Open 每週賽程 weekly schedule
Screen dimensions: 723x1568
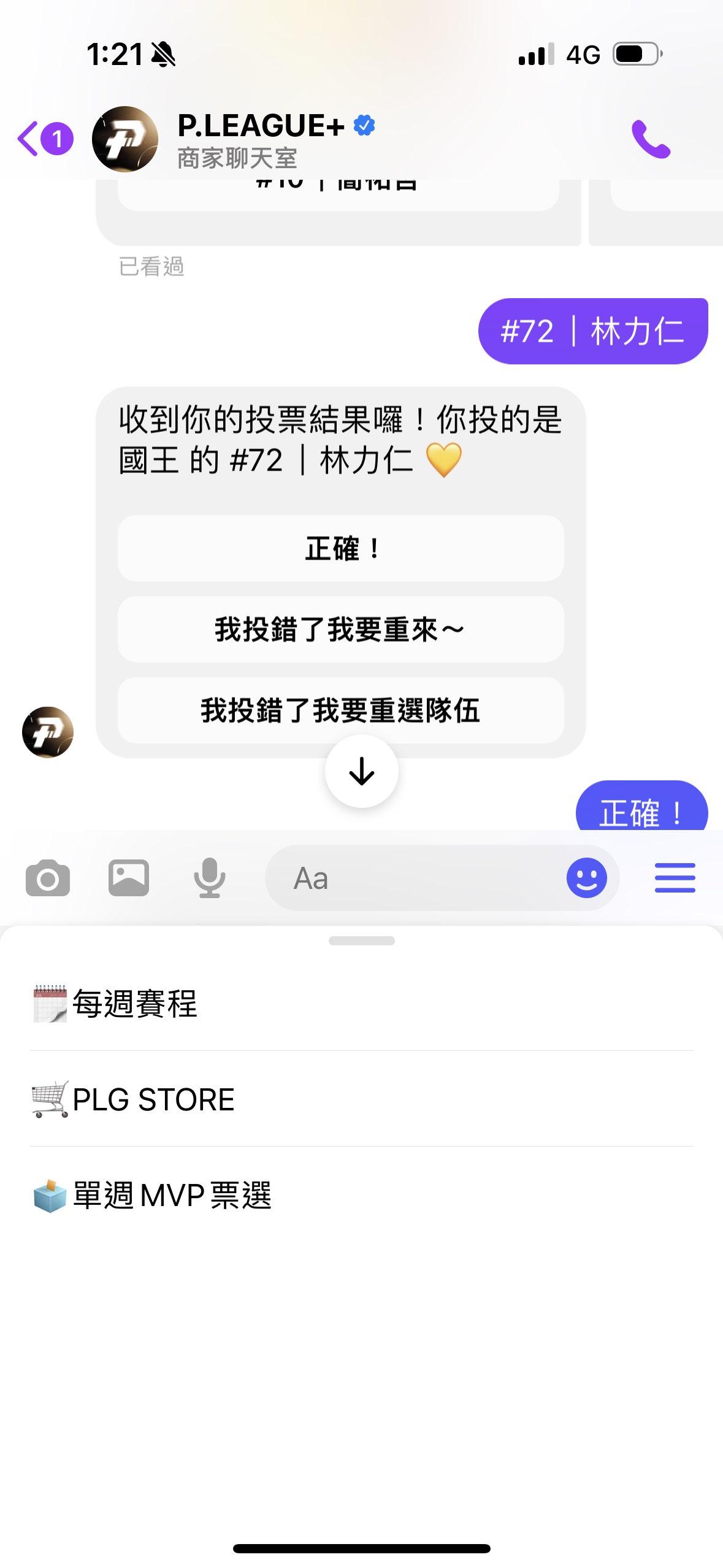point(135,1004)
